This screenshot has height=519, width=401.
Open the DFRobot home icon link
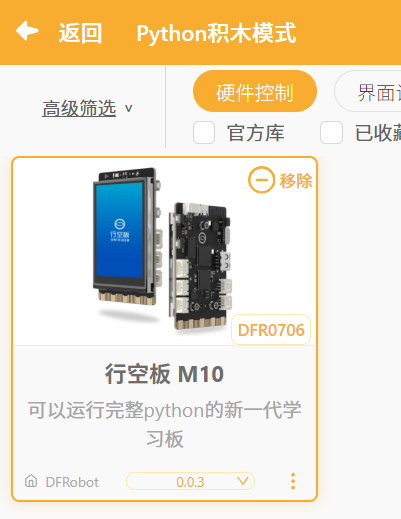(x=31, y=481)
